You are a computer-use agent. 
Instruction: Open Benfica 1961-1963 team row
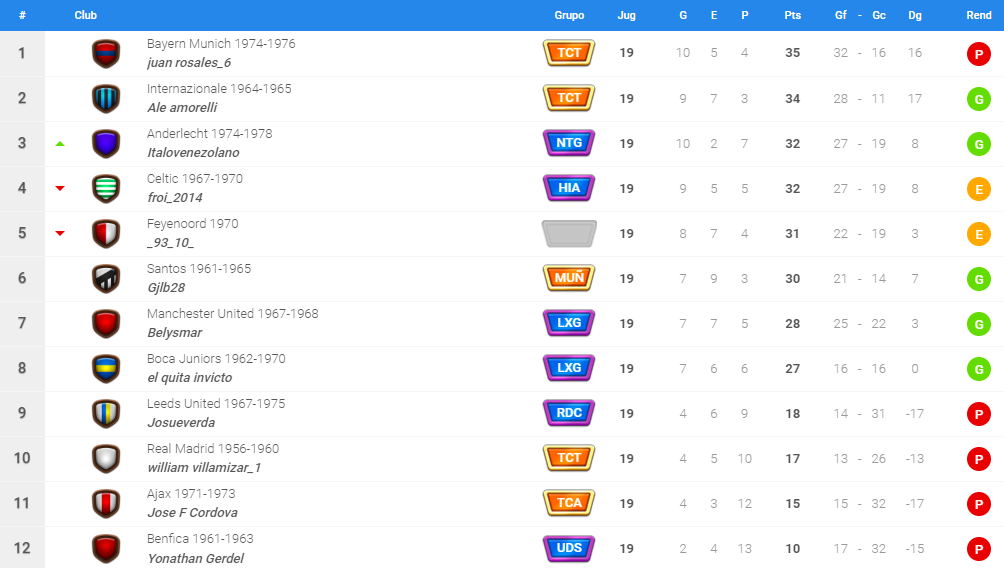point(200,539)
